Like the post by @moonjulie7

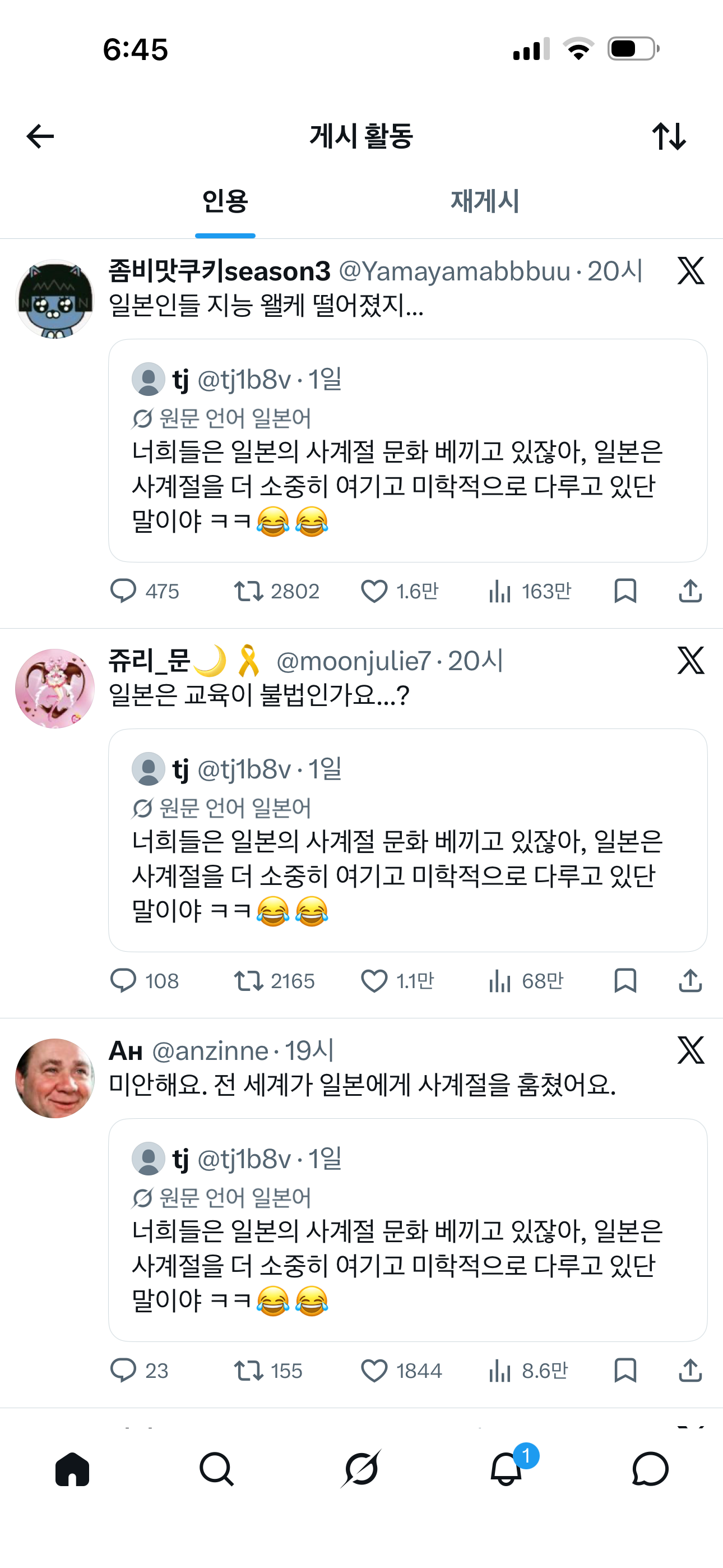(374, 981)
